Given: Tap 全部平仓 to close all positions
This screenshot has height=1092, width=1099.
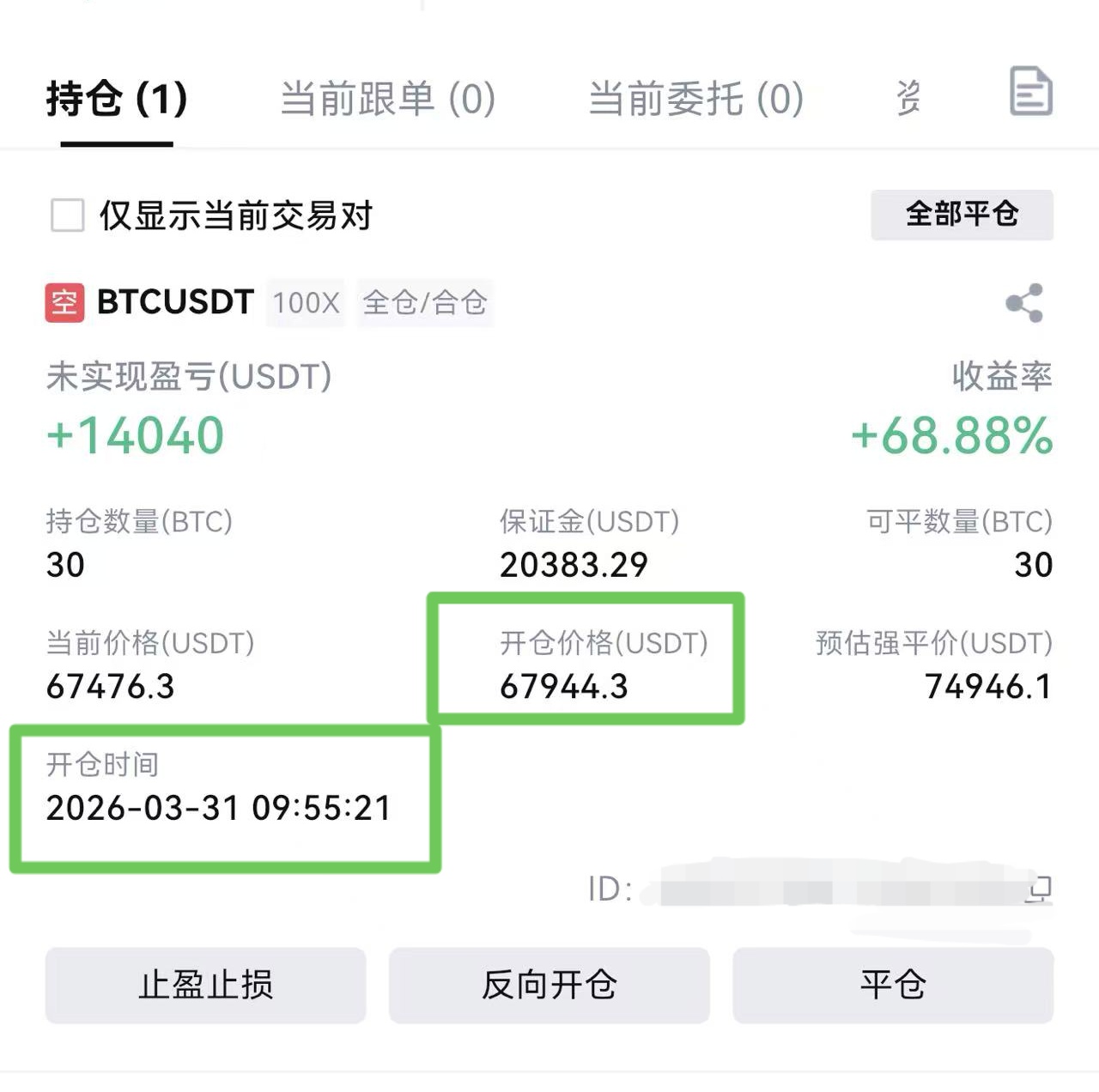Looking at the screenshot, I should 962,215.
